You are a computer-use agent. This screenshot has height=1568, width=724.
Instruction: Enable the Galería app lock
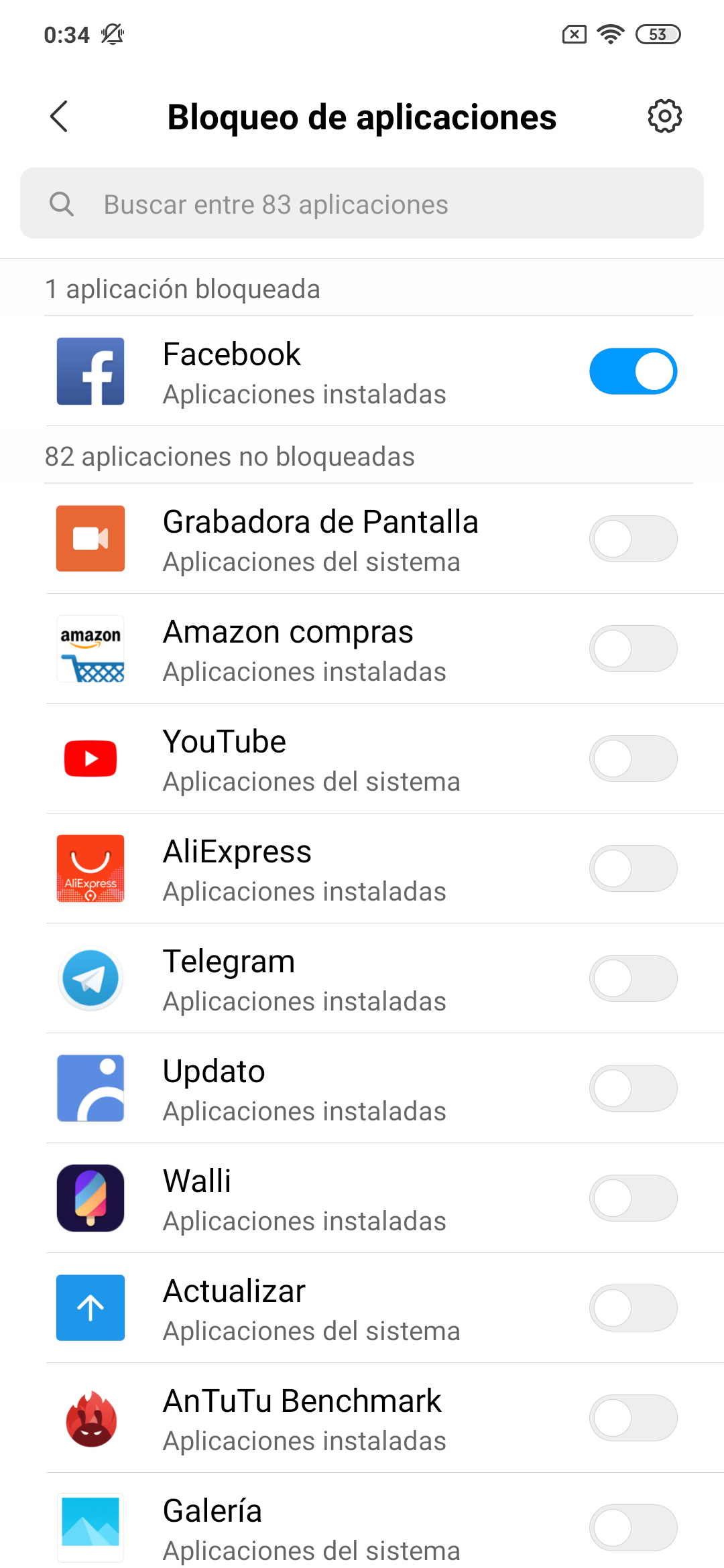[633, 1528]
